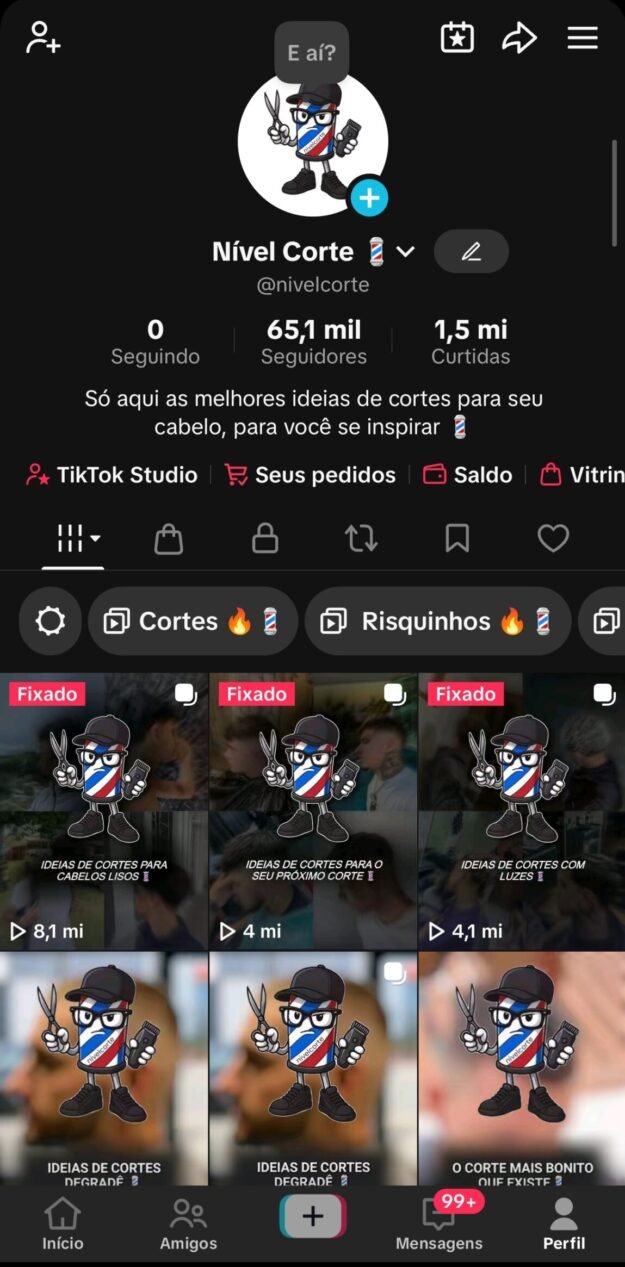Create a new post with plus button
The width and height of the screenshot is (625, 1267).
click(x=313, y=1216)
